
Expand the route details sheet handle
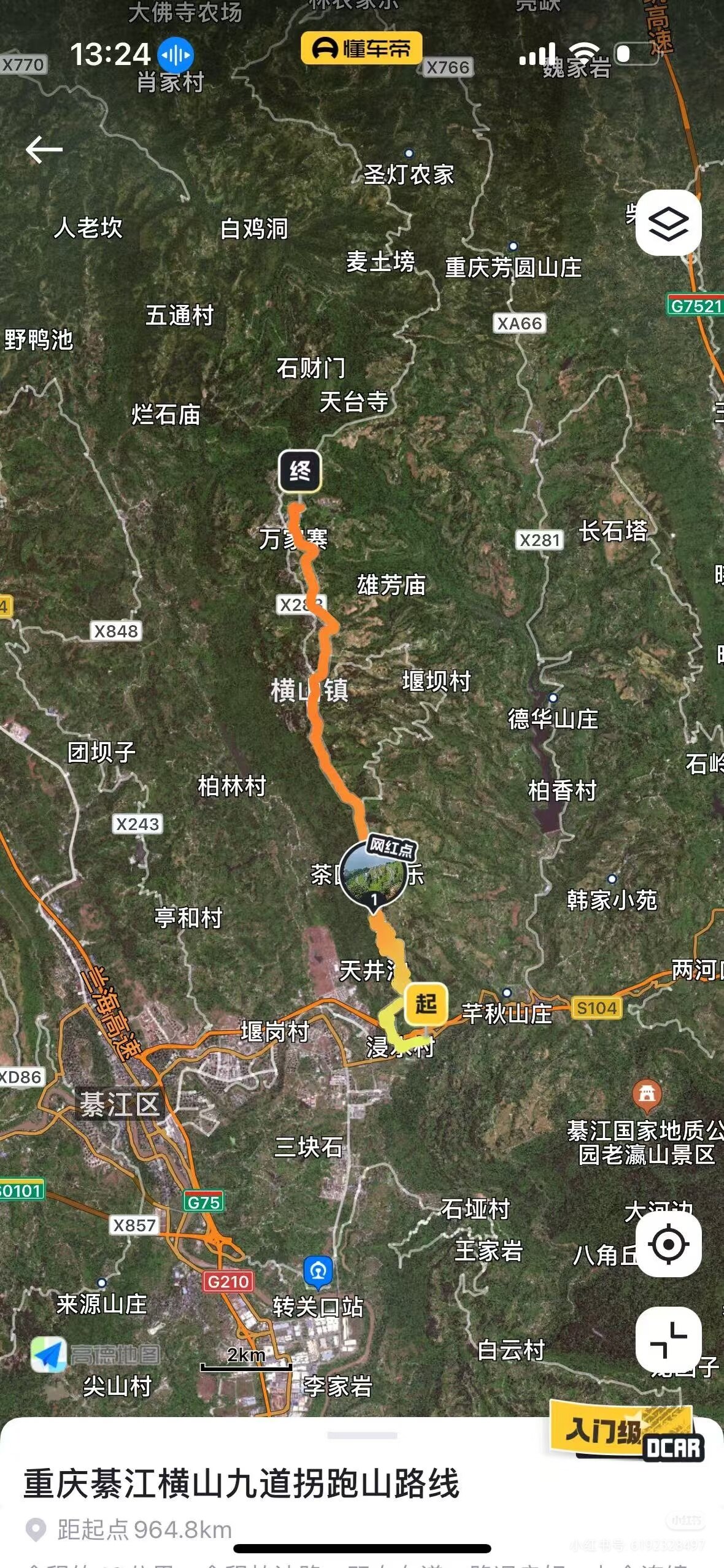(x=362, y=1435)
